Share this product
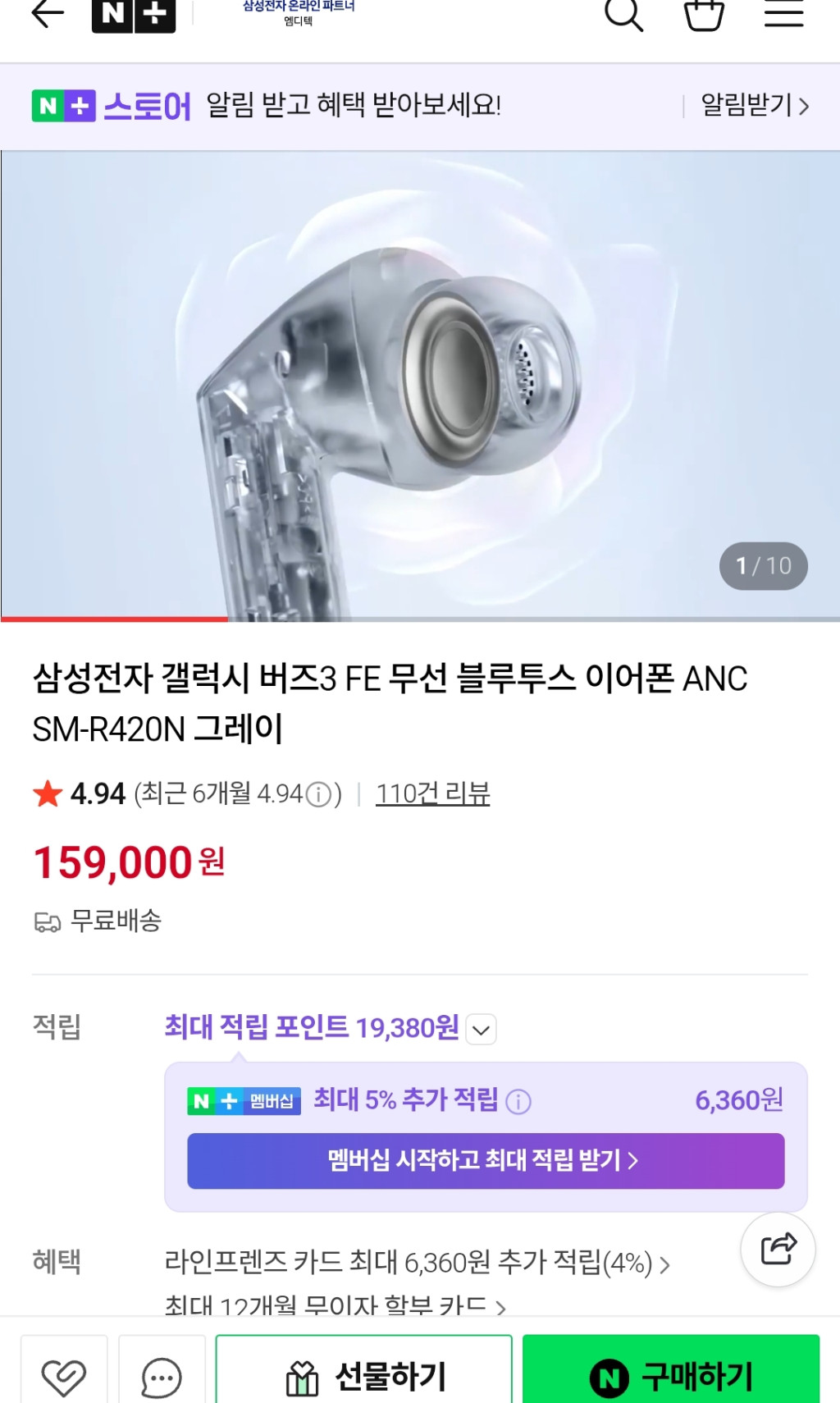840x1403 pixels. point(778,1249)
